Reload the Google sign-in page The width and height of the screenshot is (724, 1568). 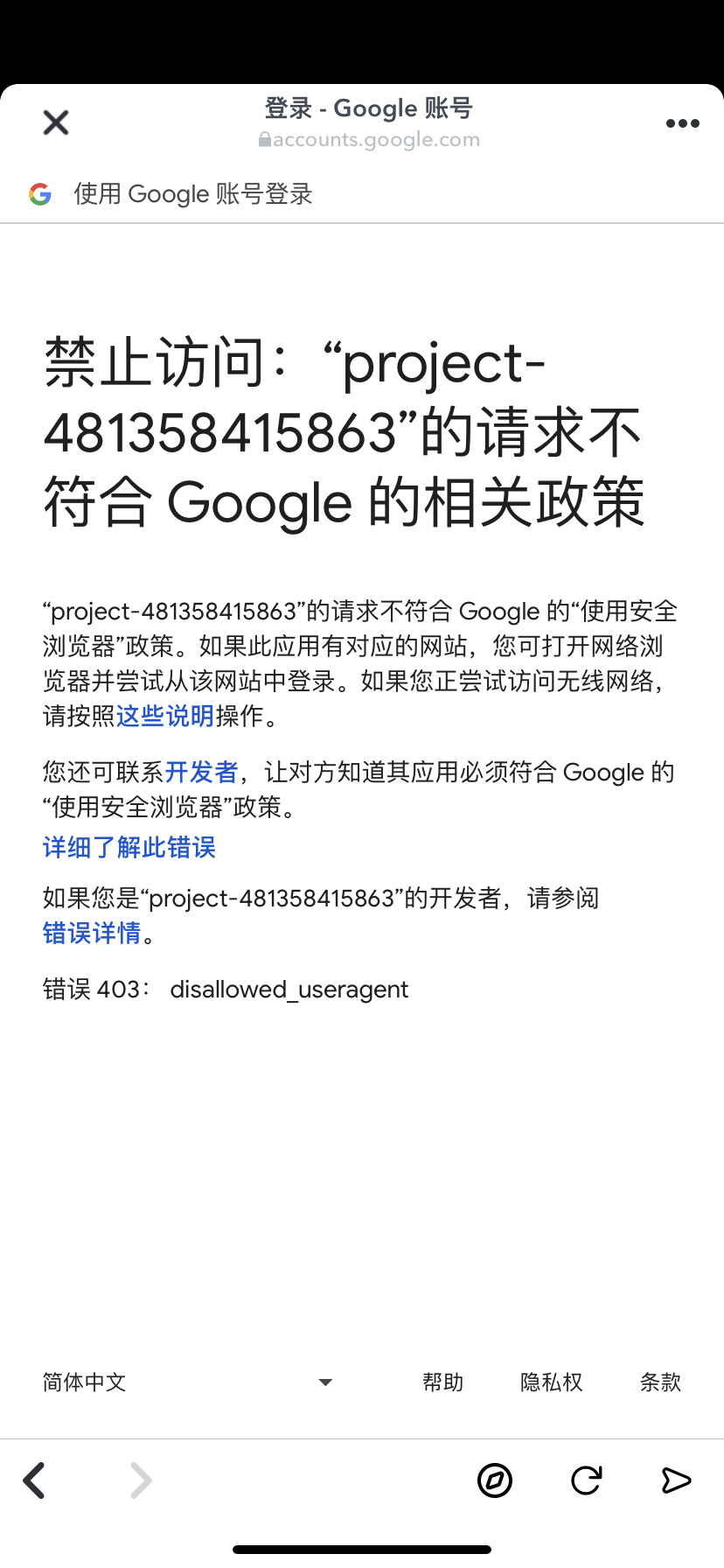(x=586, y=1480)
